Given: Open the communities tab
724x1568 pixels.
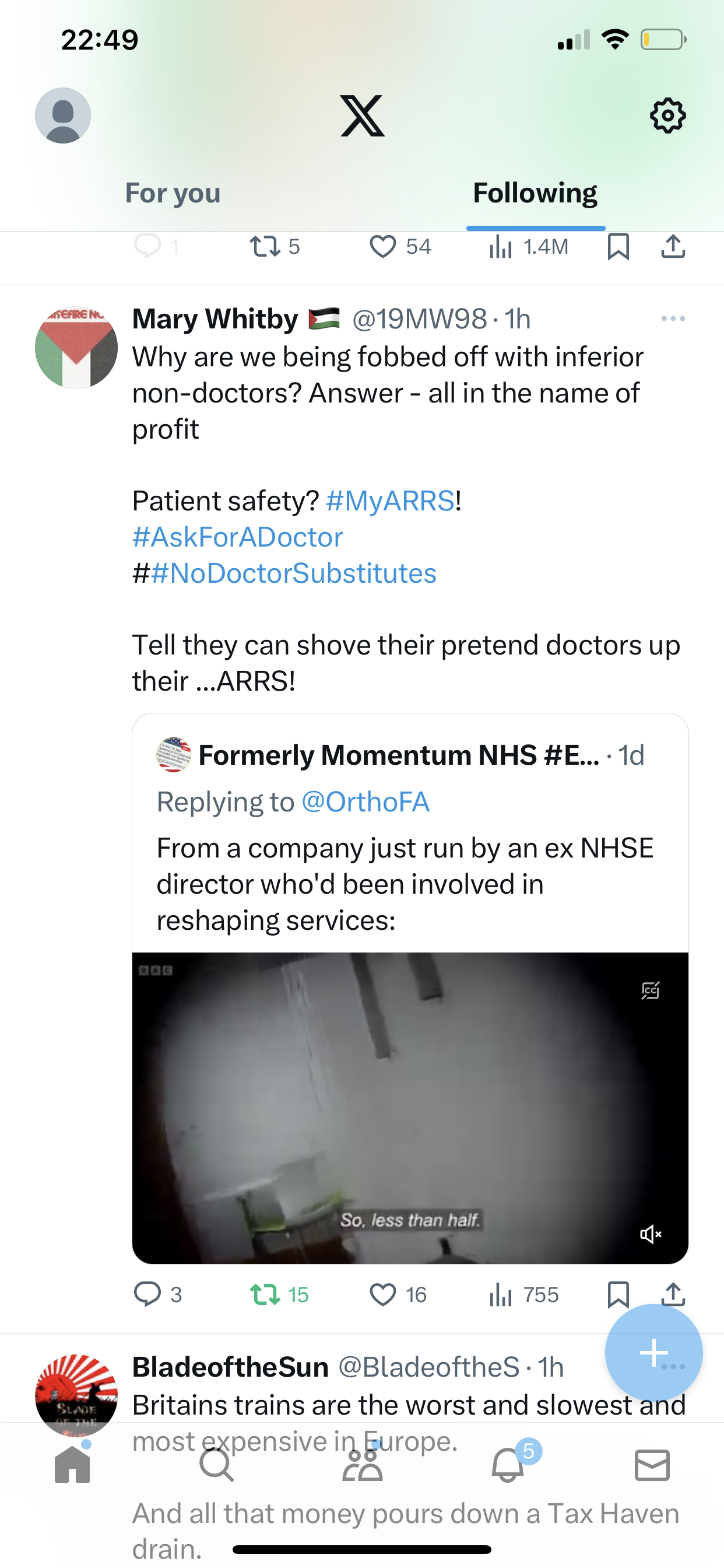Looking at the screenshot, I should [362, 1465].
